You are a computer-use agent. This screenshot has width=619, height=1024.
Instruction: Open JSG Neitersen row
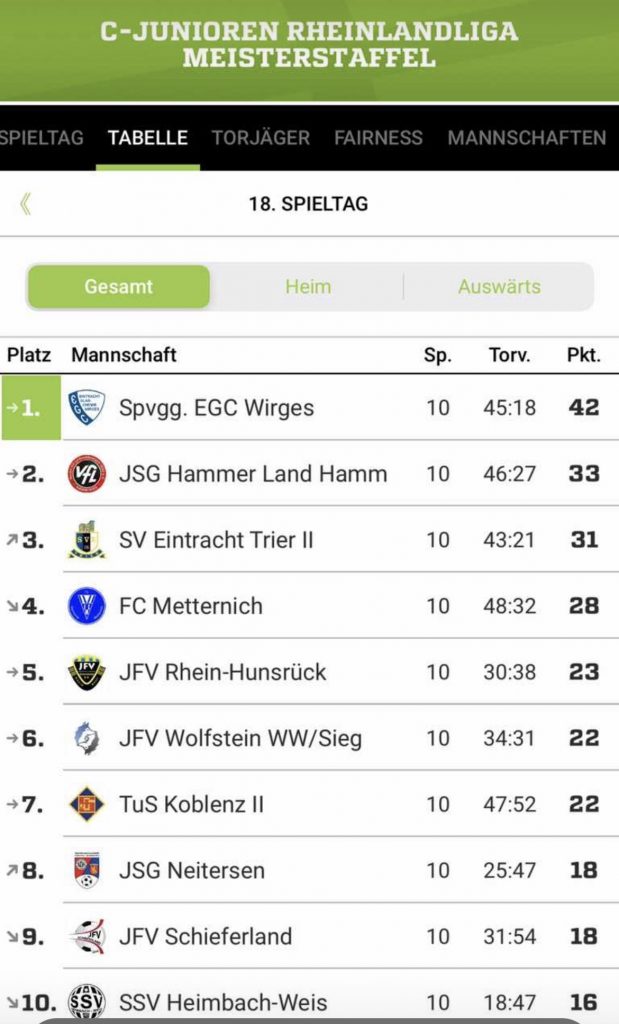[x=191, y=870]
